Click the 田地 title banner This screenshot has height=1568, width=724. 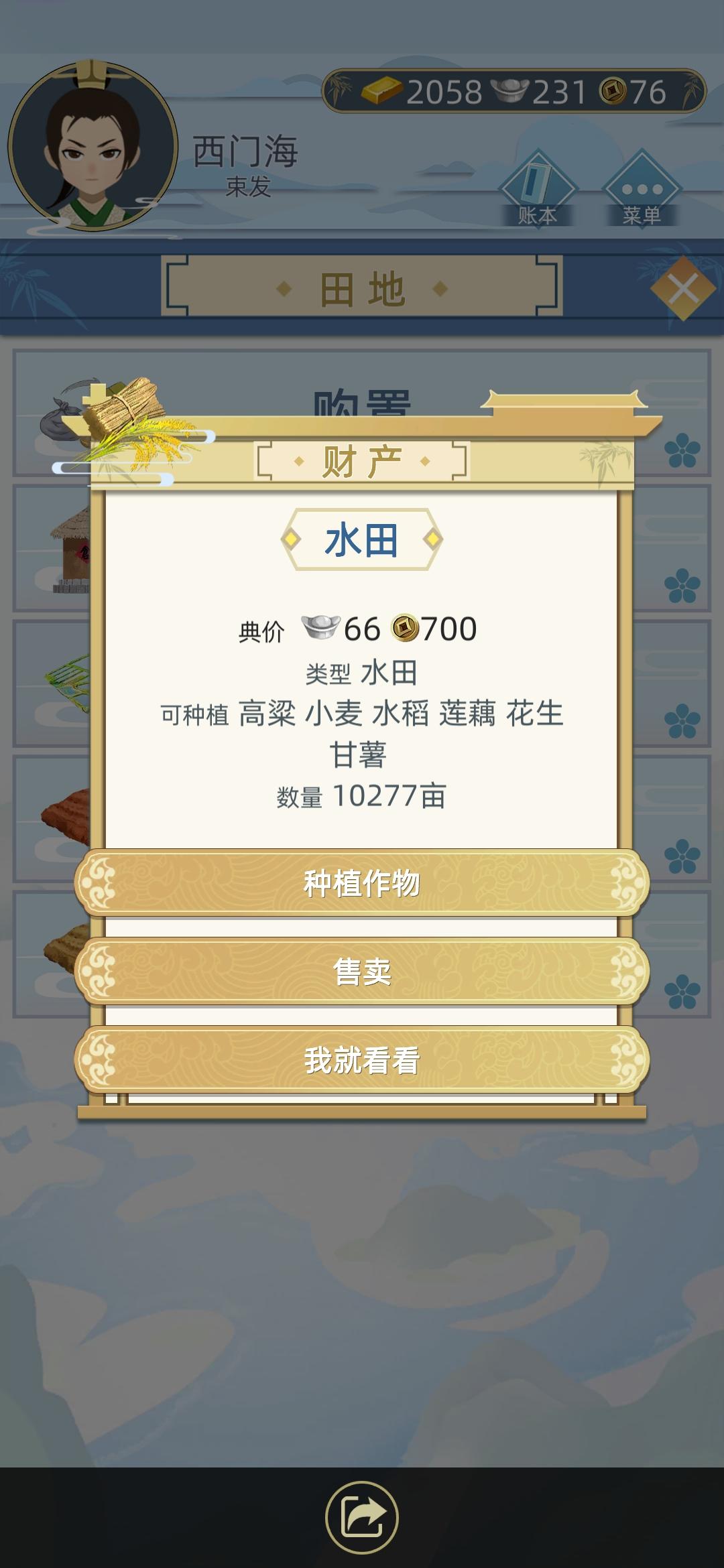tap(362, 287)
